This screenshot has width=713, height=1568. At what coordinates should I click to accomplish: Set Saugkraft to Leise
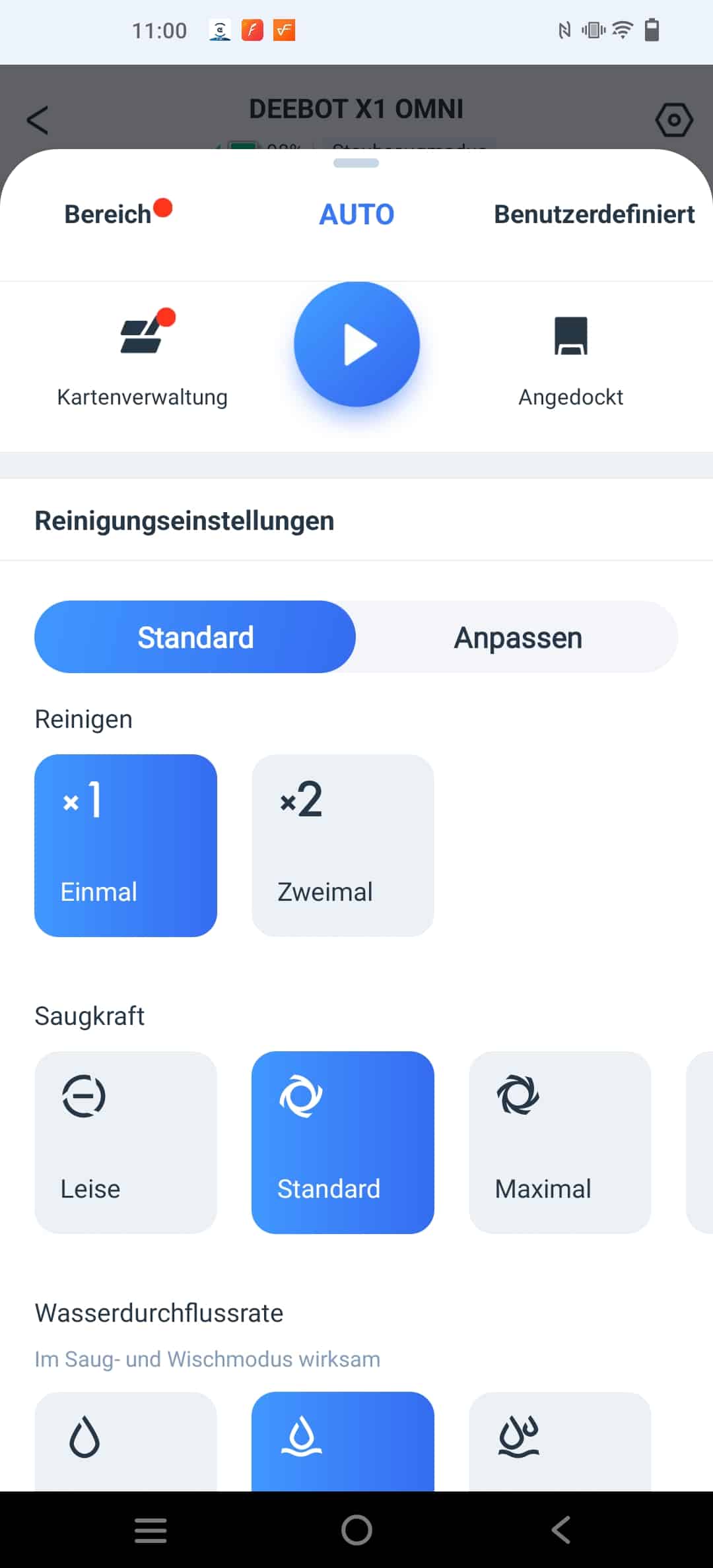125,1142
